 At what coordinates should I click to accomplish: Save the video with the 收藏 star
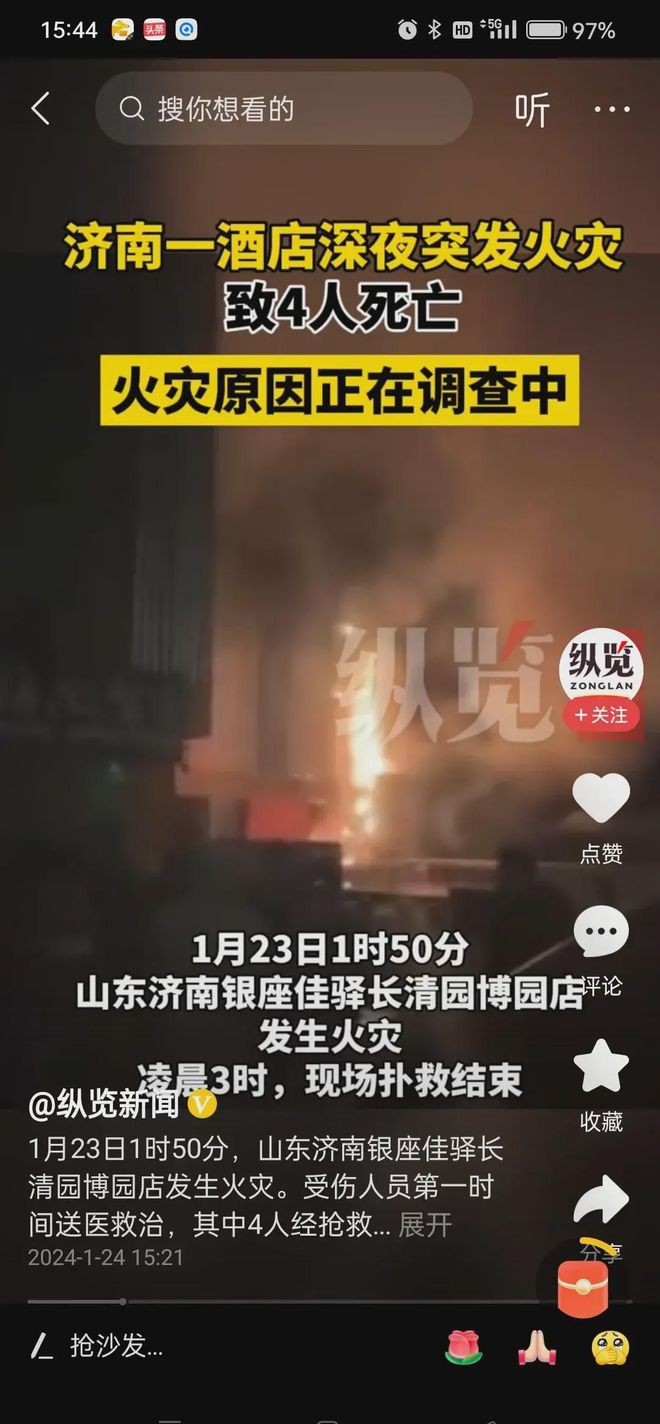tap(600, 1068)
